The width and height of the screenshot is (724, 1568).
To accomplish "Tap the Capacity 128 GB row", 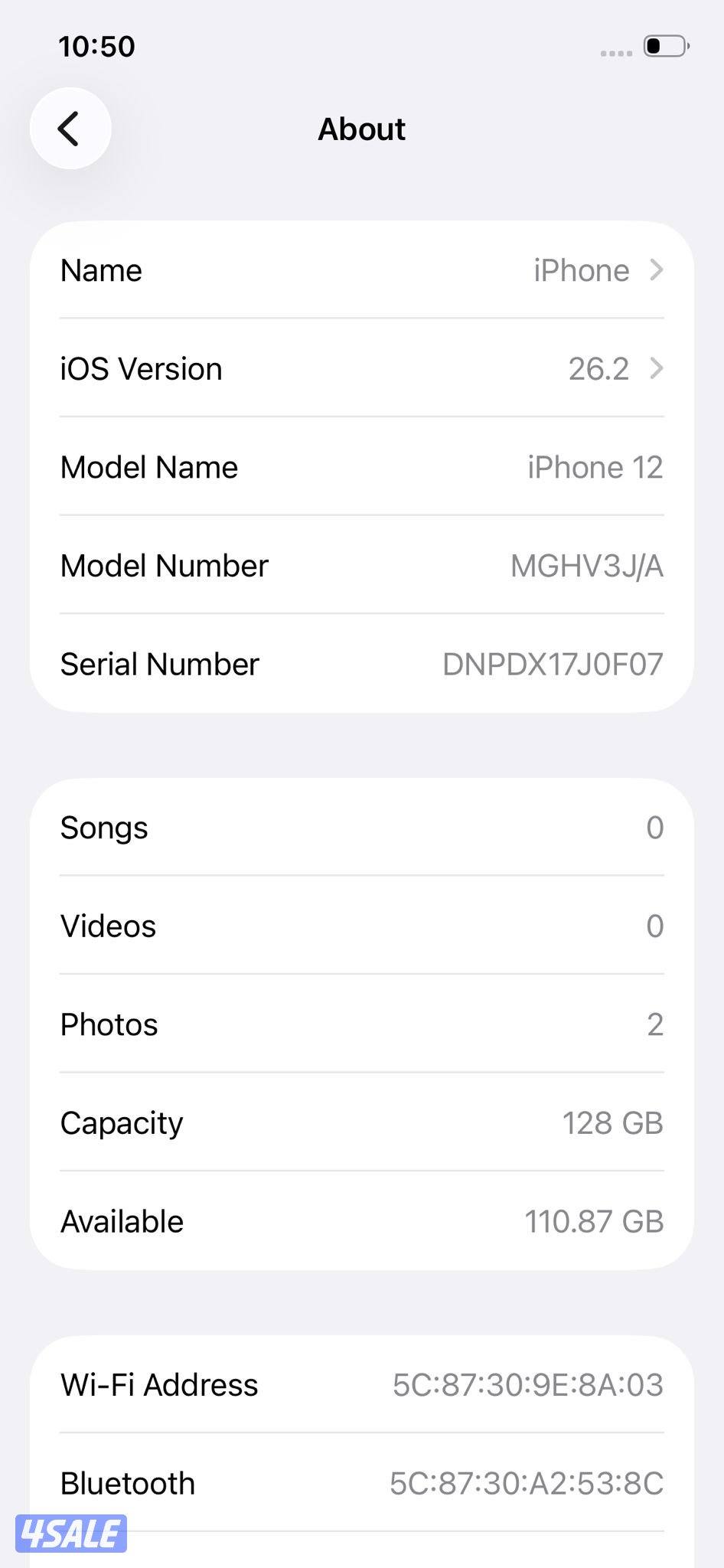I will coord(361,1122).
